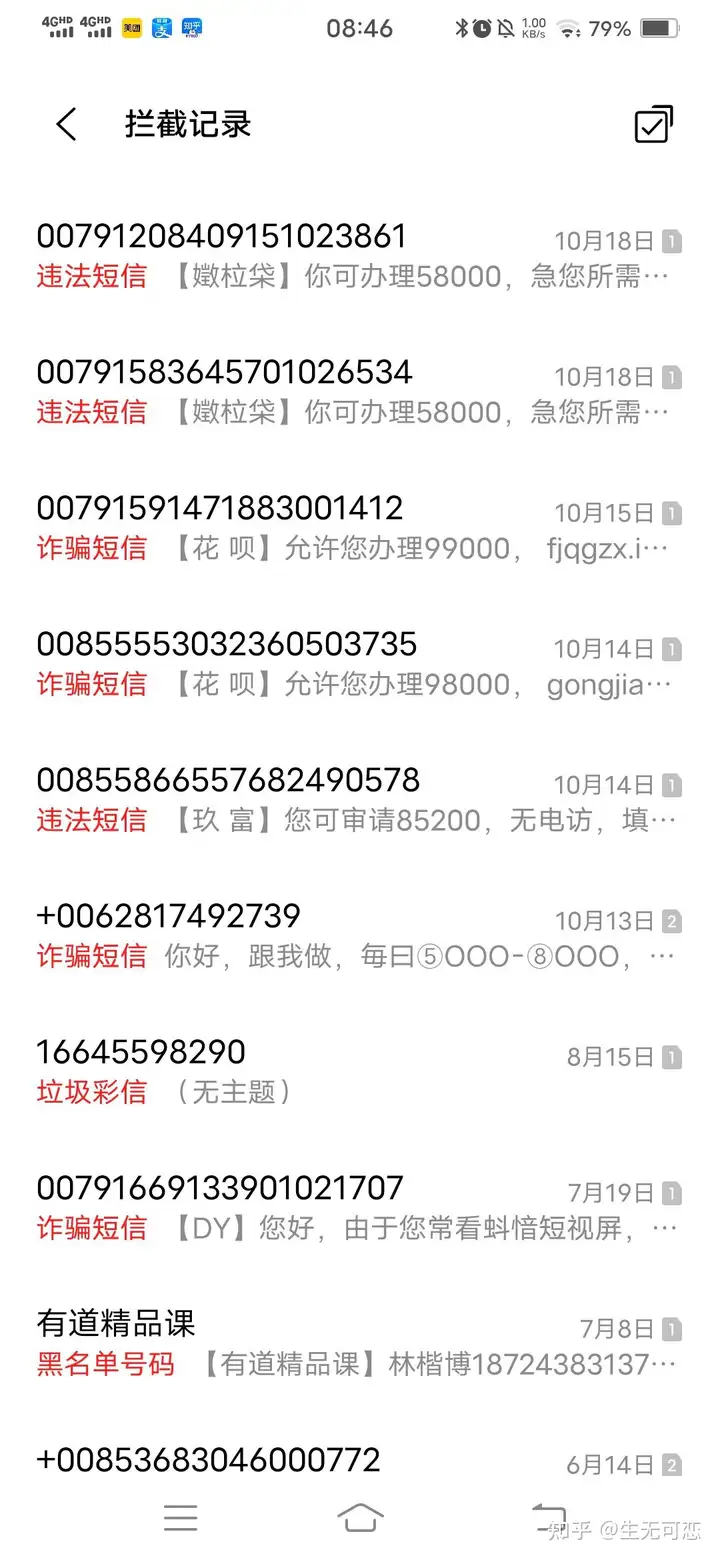This screenshot has height=1560, width=720.
Task: Go back from 拦截记录 screen
Action: click(66, 124)
